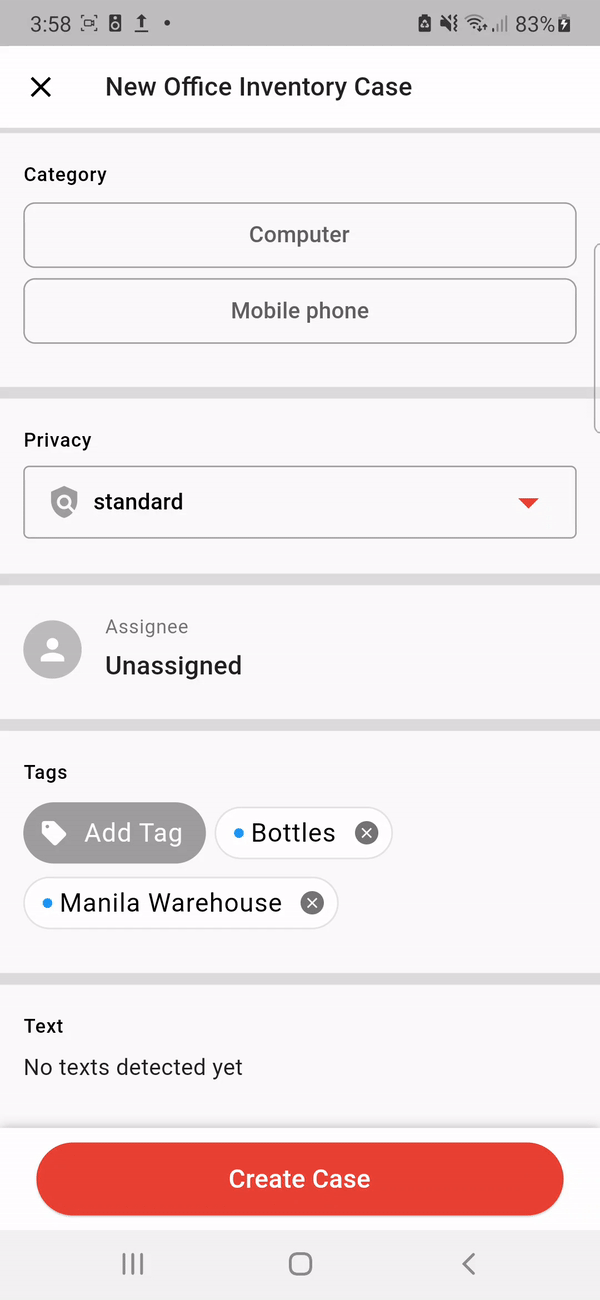Open the Unassigned assignee picker

pyautogui.click(x=300, y=650)
